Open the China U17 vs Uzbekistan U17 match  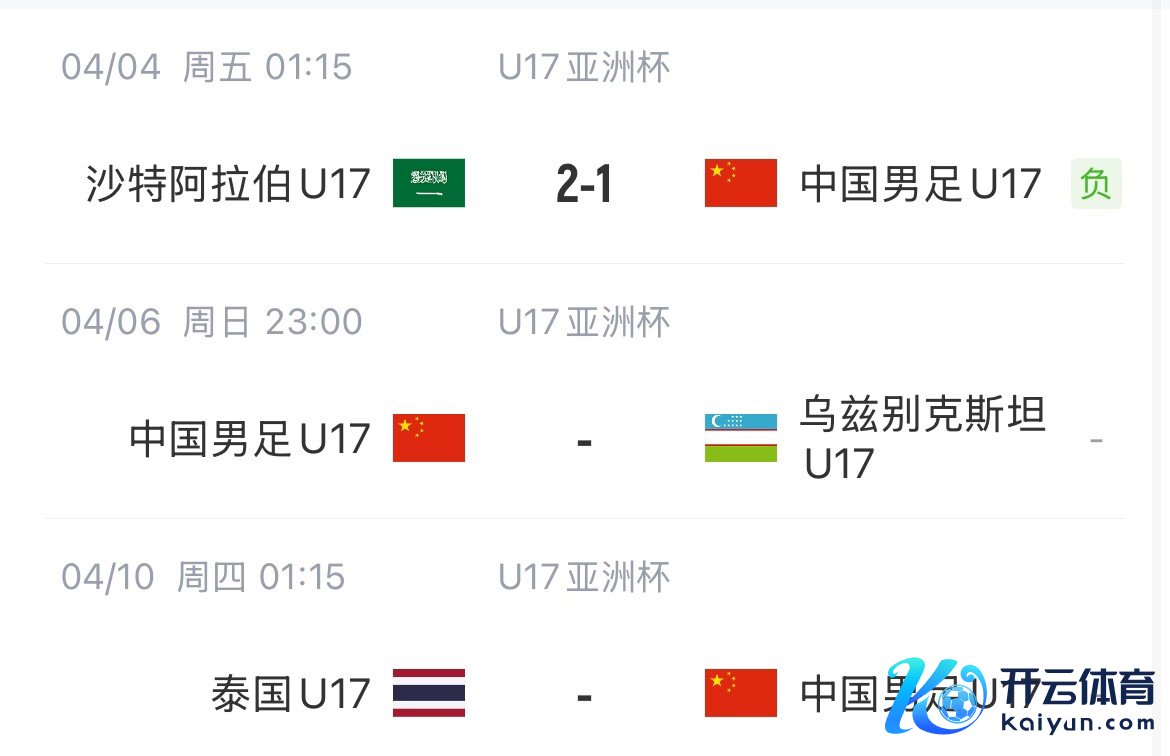(584, 440)
